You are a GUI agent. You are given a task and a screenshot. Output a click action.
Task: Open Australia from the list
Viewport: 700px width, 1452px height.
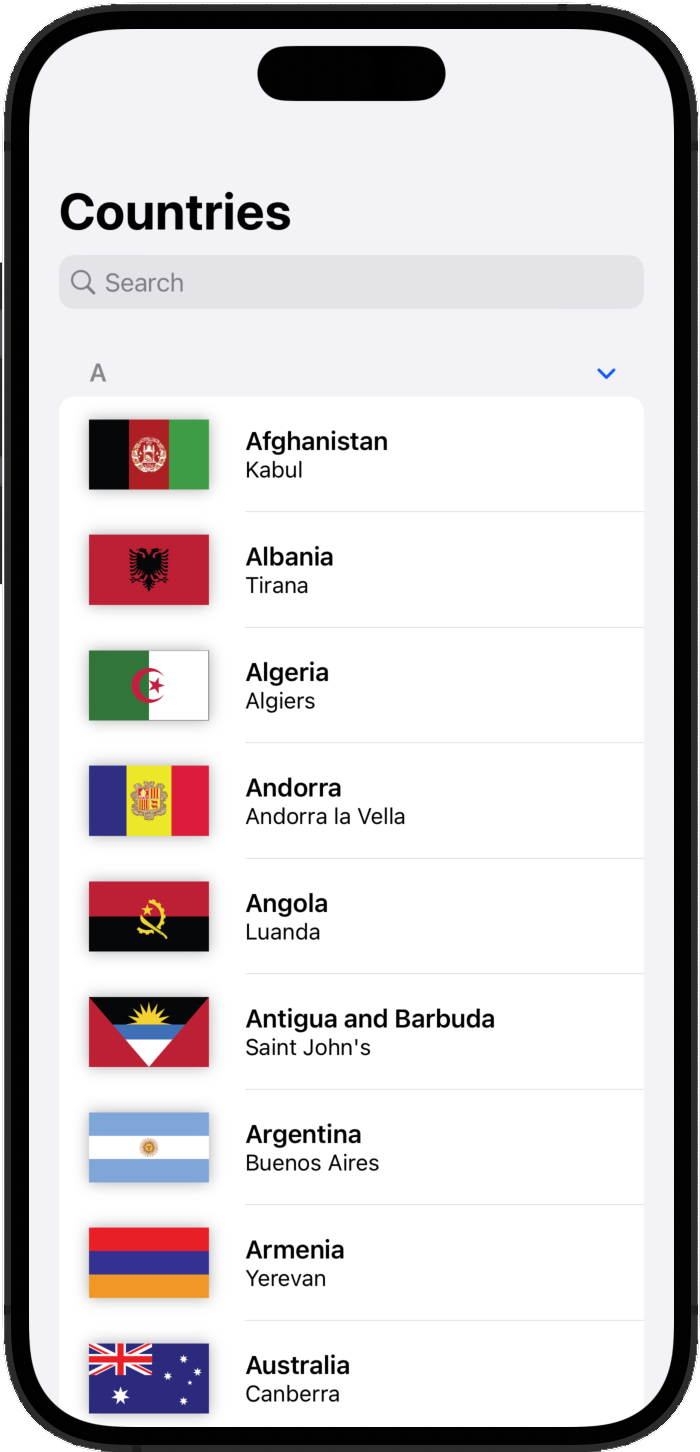click(x=350, y=1378)
